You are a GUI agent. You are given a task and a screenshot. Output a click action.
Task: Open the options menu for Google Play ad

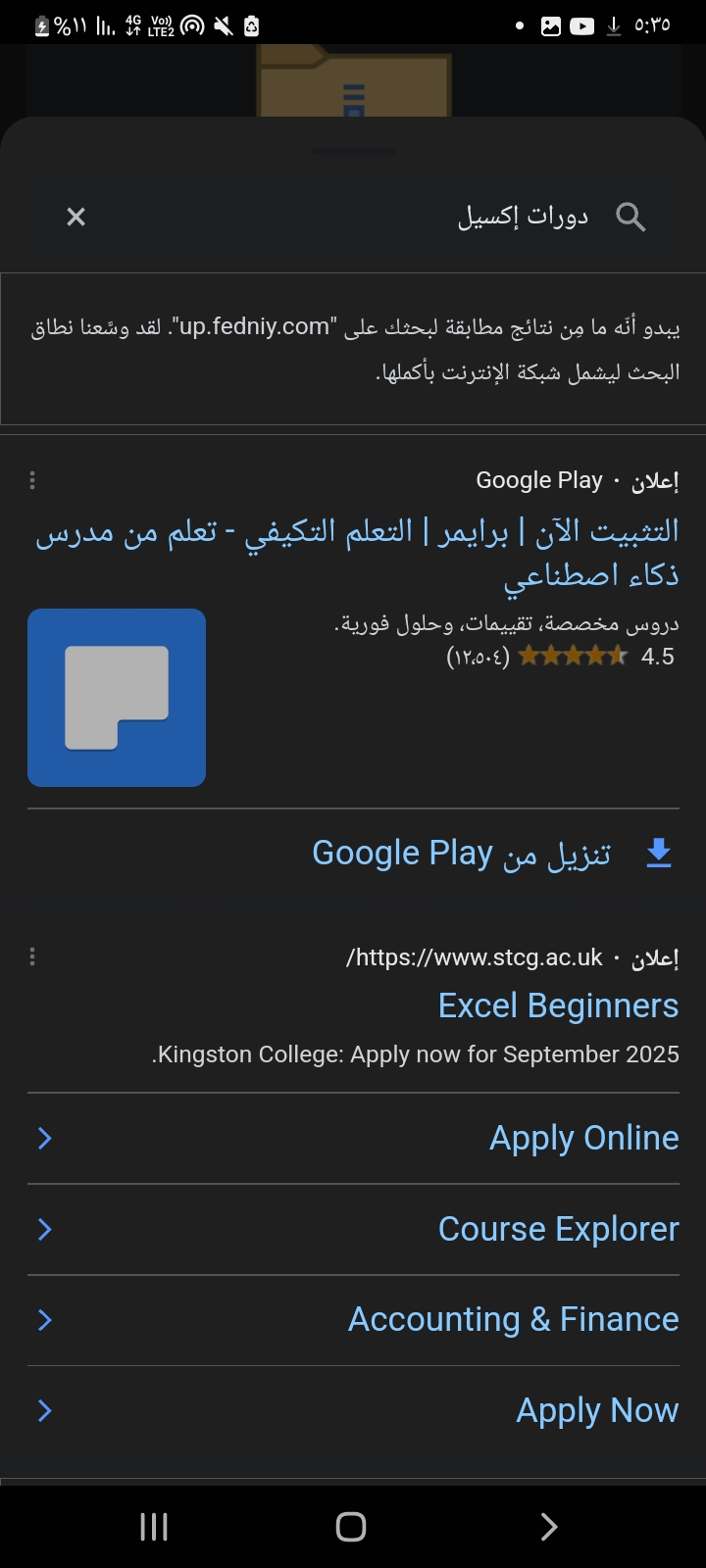pyautogui.click(x=32, y=480)
